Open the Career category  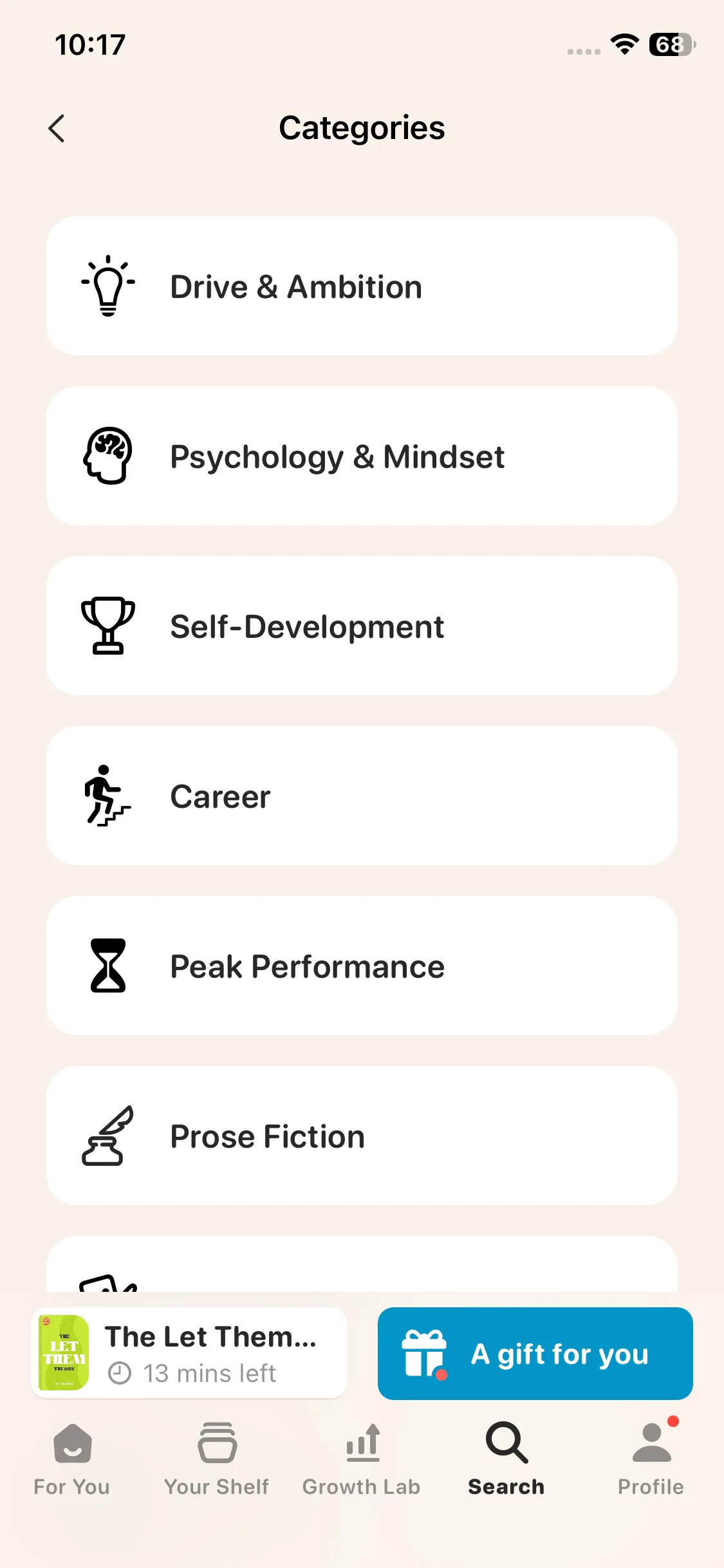(362, 796)
